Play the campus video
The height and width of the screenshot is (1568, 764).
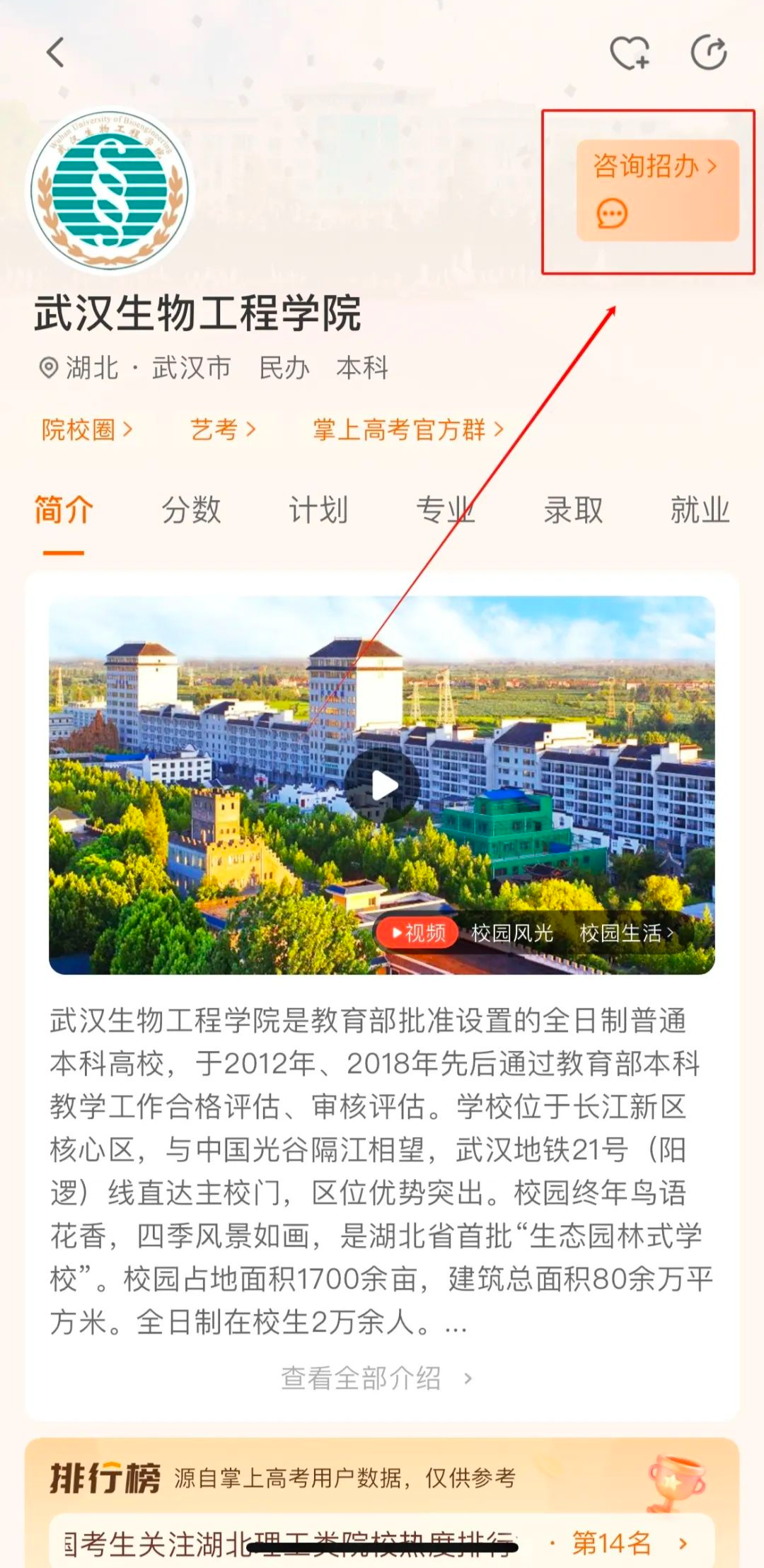click(x=382, y=785)
